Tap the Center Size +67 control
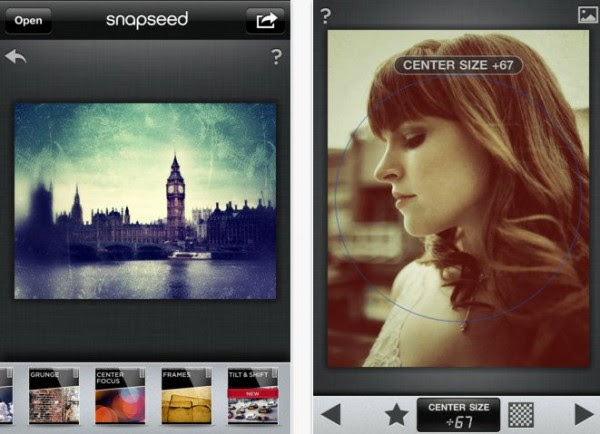This screenshot has width=600, height=434. tap(458, 413)
